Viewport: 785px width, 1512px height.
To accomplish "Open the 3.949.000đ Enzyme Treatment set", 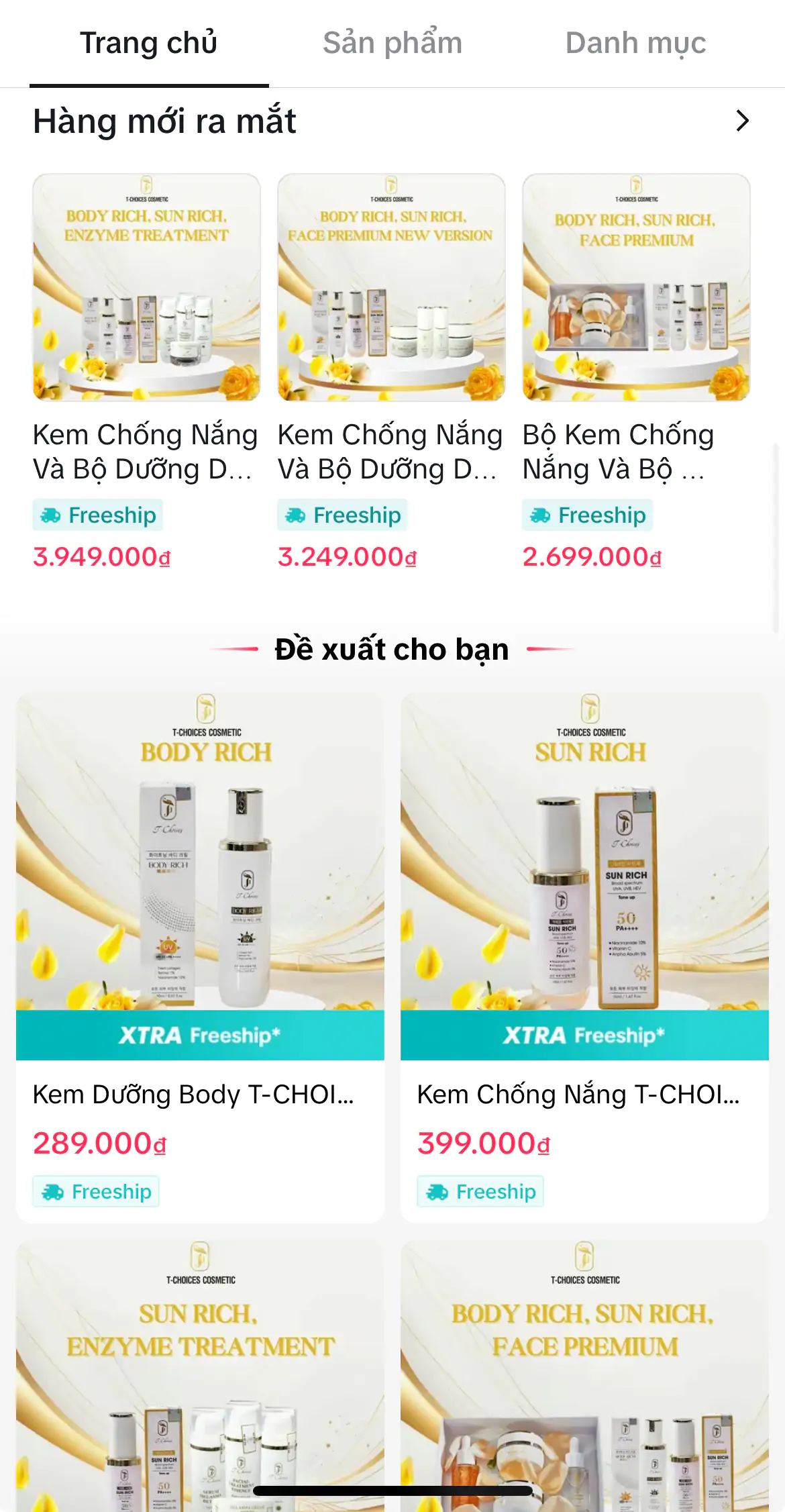I will coord(146,289).
